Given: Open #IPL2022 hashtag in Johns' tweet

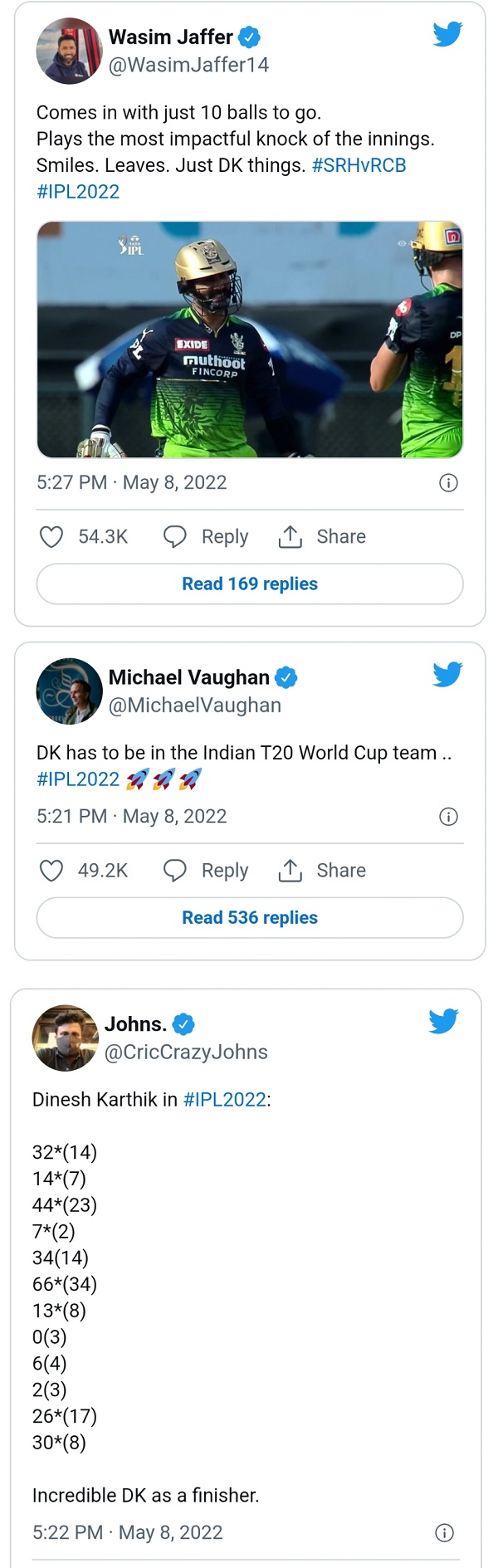Looking at the screenshot, I should coord(225,1100).
